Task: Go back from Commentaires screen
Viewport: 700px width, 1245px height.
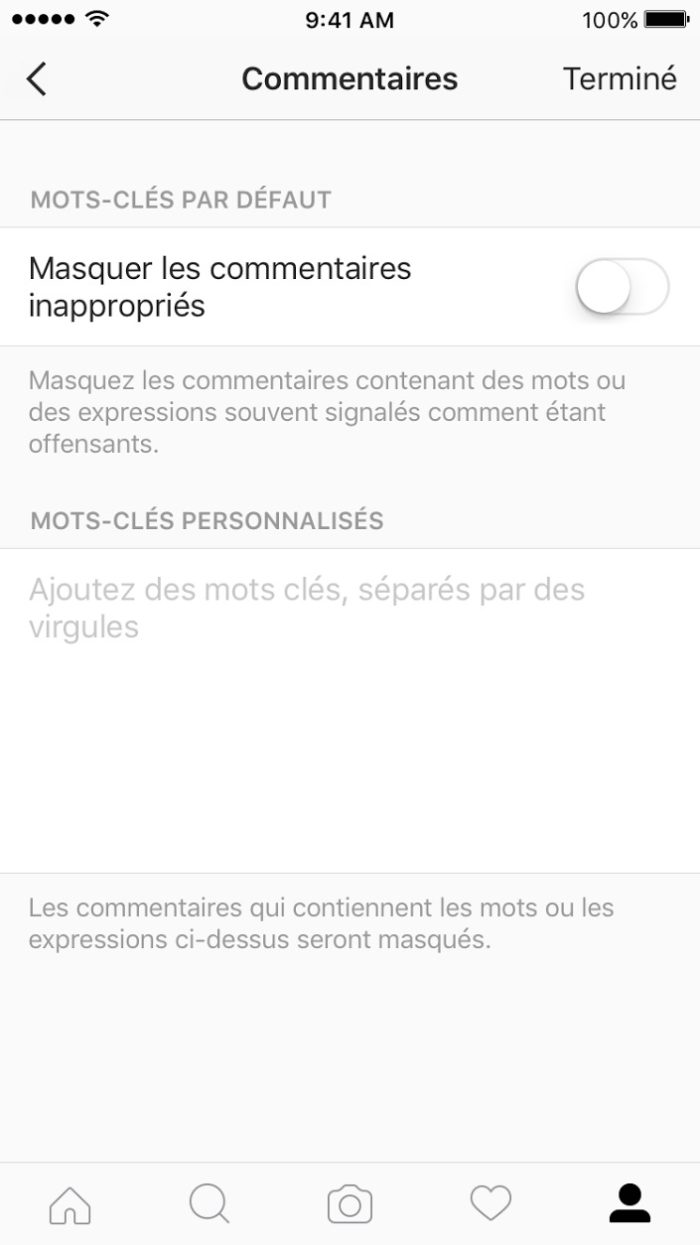Action: (37, 79)
